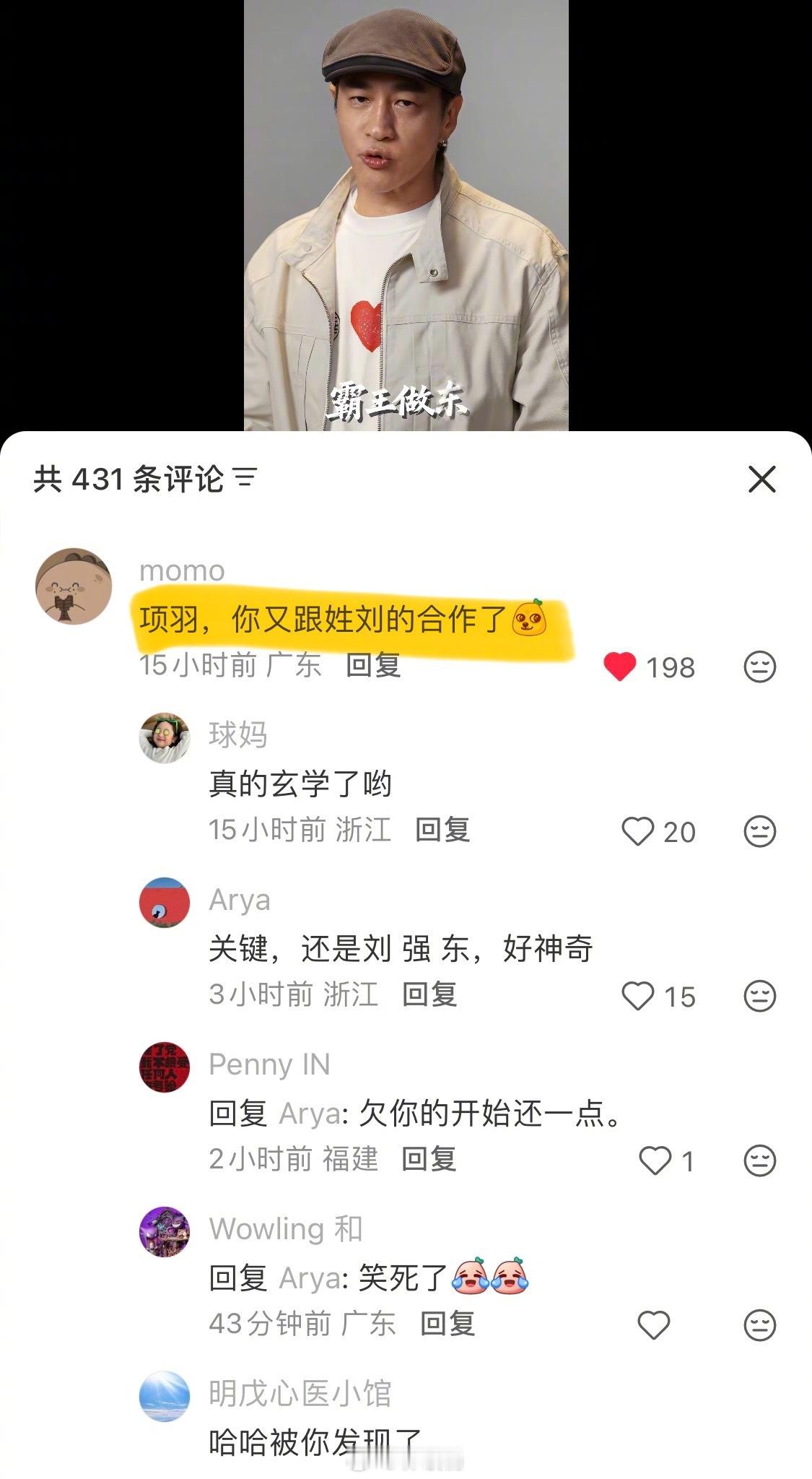Viewport: 812px width, 1479px height.
Task: Click the smiley icon on Wowling 和's reply
Action: point(761,1326)
